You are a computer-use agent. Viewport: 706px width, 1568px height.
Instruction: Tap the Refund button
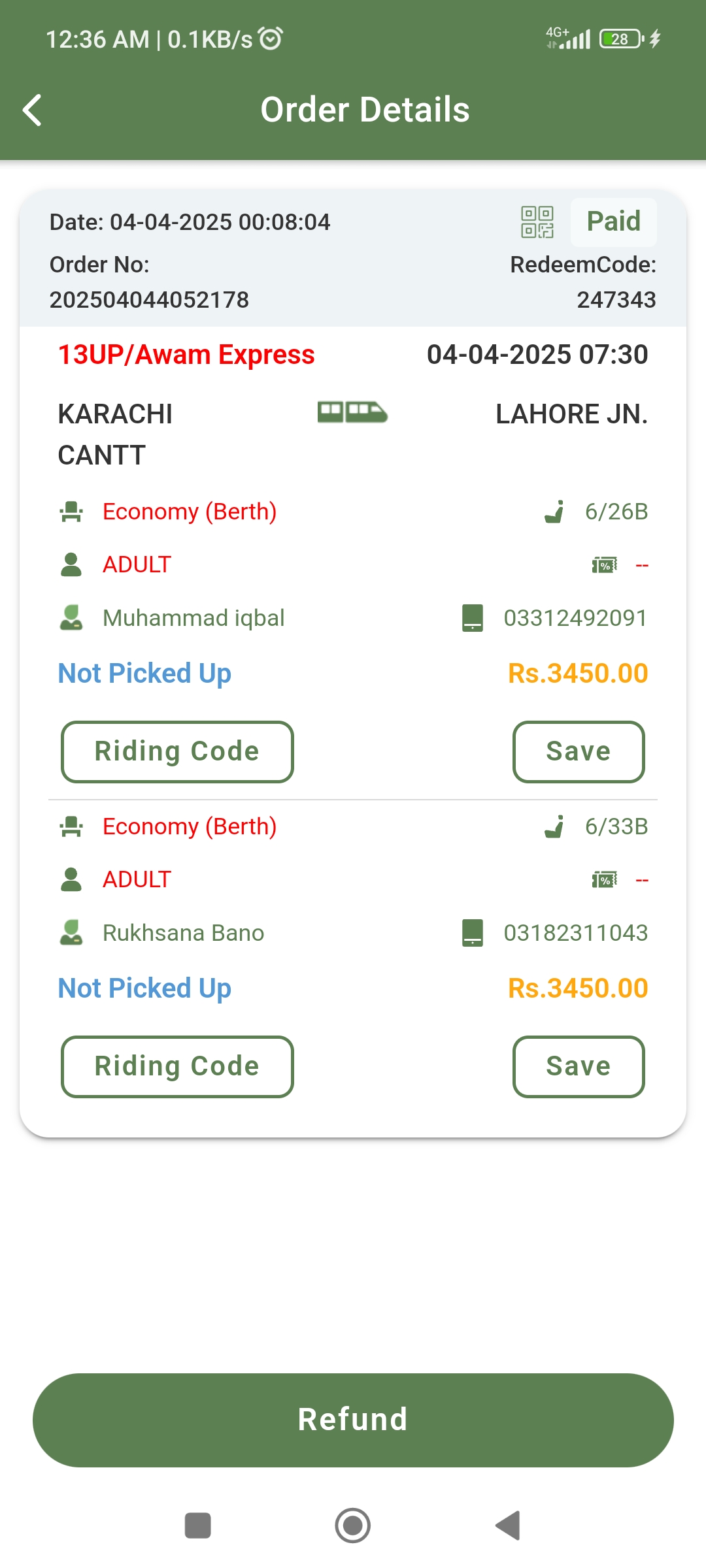(353, 1420)
